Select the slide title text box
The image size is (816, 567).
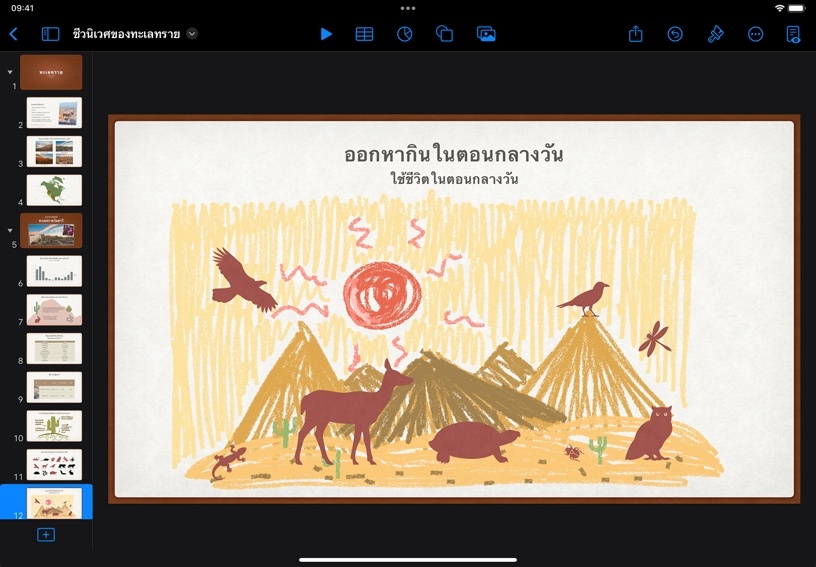tap(454, 154)
